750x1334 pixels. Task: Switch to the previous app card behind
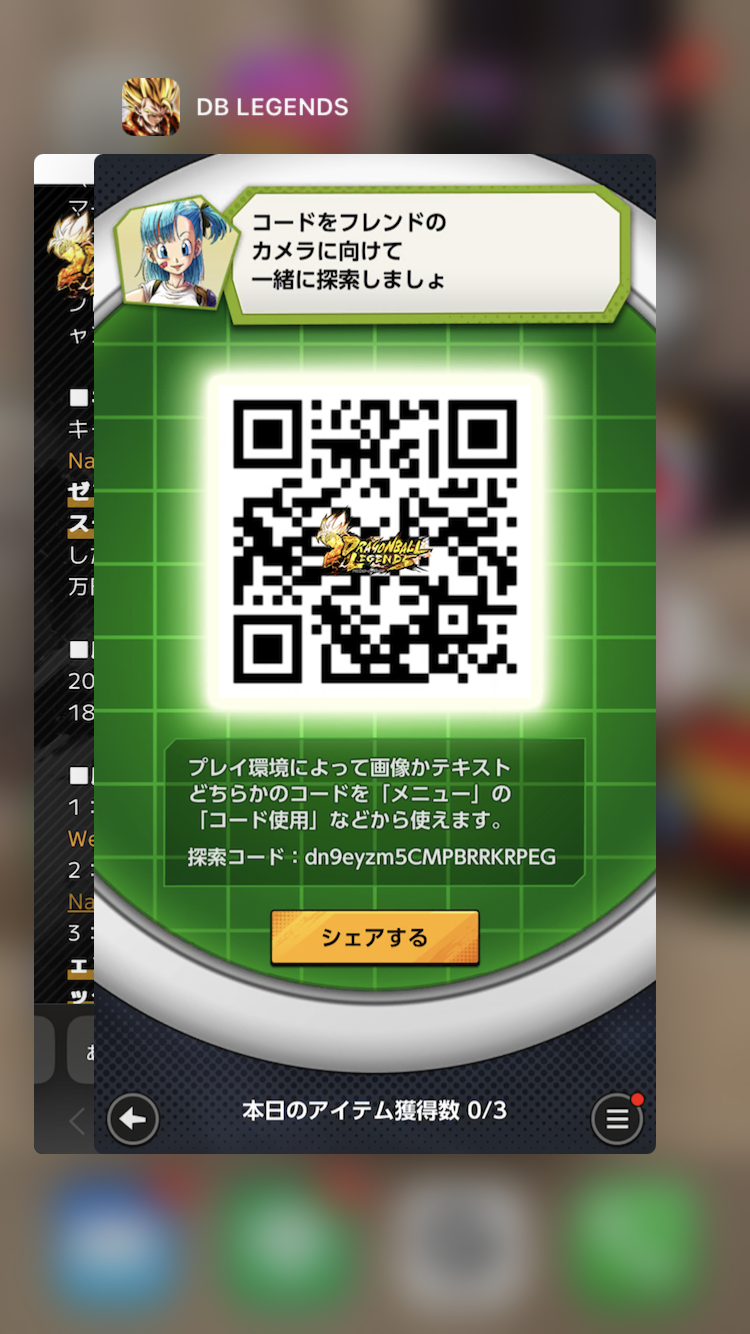(63, 650)
